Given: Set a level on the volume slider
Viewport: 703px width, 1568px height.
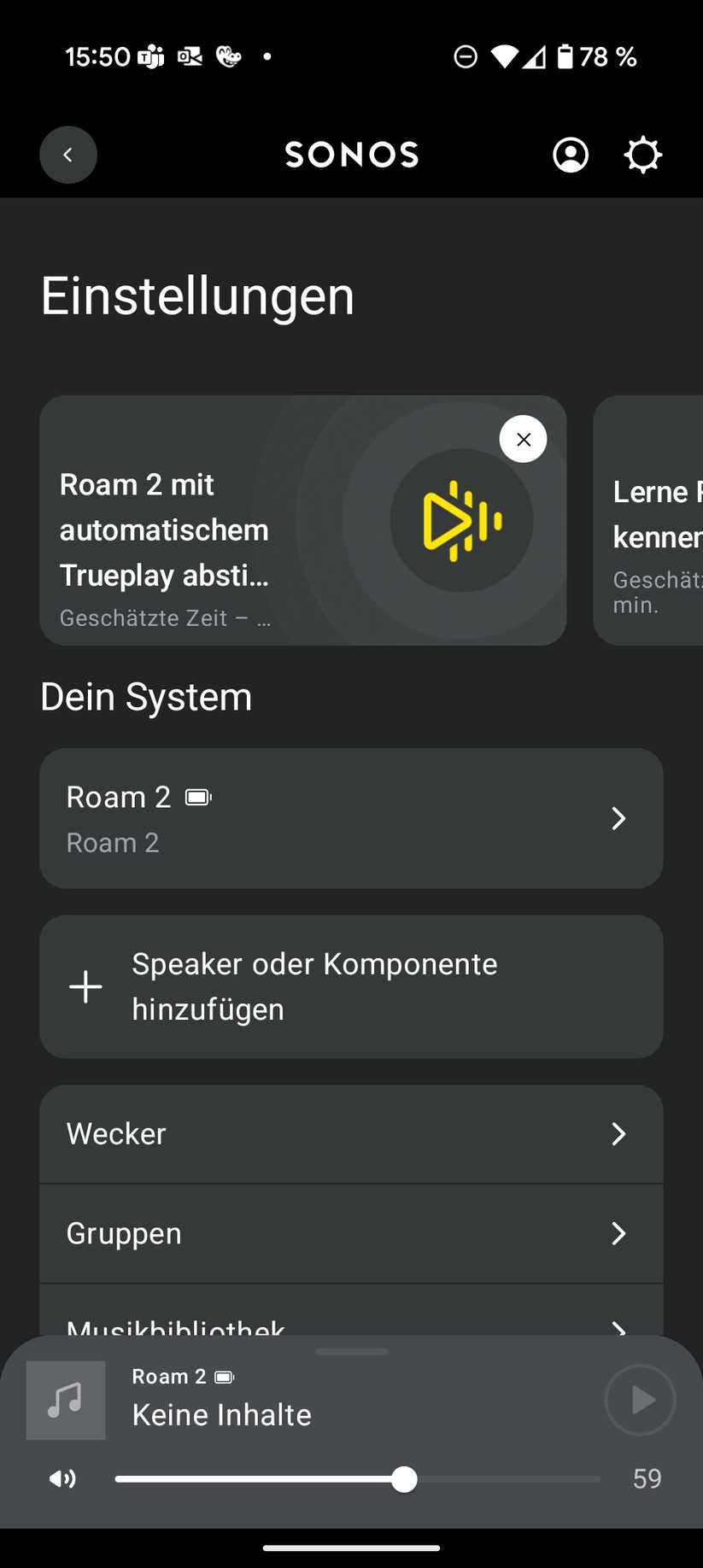Looking at the screenshot, I should coord(358,1478).
